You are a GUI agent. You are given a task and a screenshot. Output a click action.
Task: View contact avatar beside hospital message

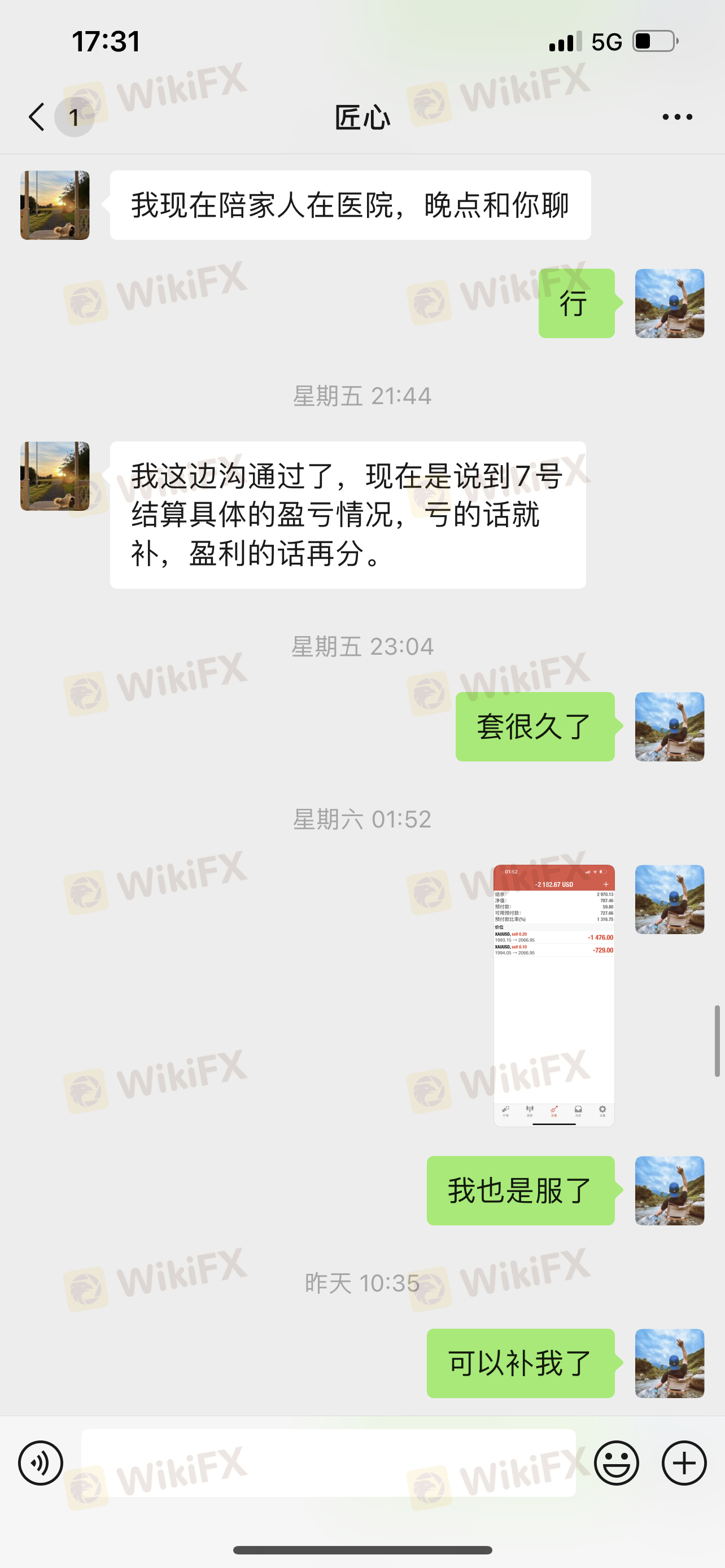tap(55, 205)
